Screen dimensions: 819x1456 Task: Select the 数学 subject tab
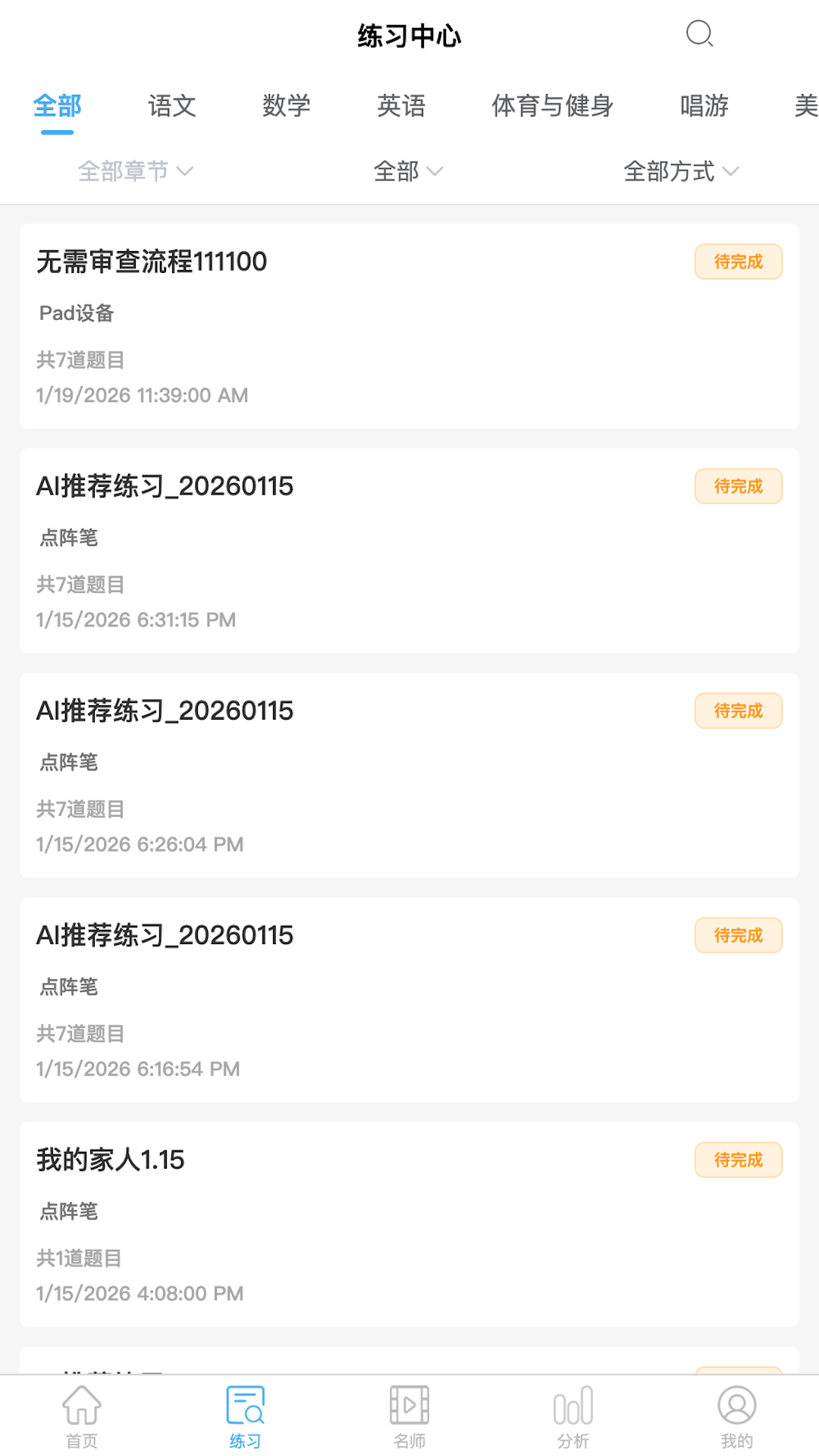click(287, 106)
